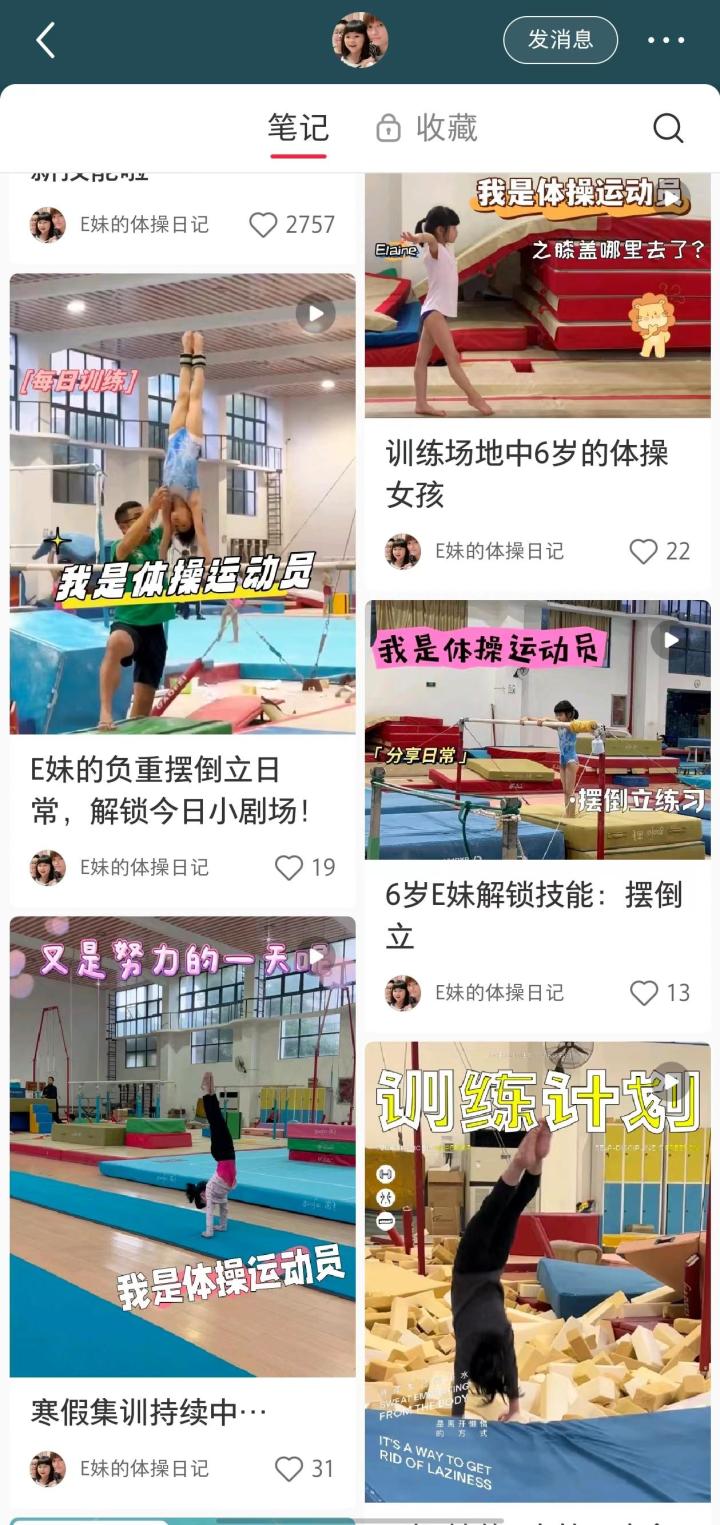The height and width of the screenshot is (1525, 720).
Task: Tap the 发消息 message button
Action: coord(560,40)
